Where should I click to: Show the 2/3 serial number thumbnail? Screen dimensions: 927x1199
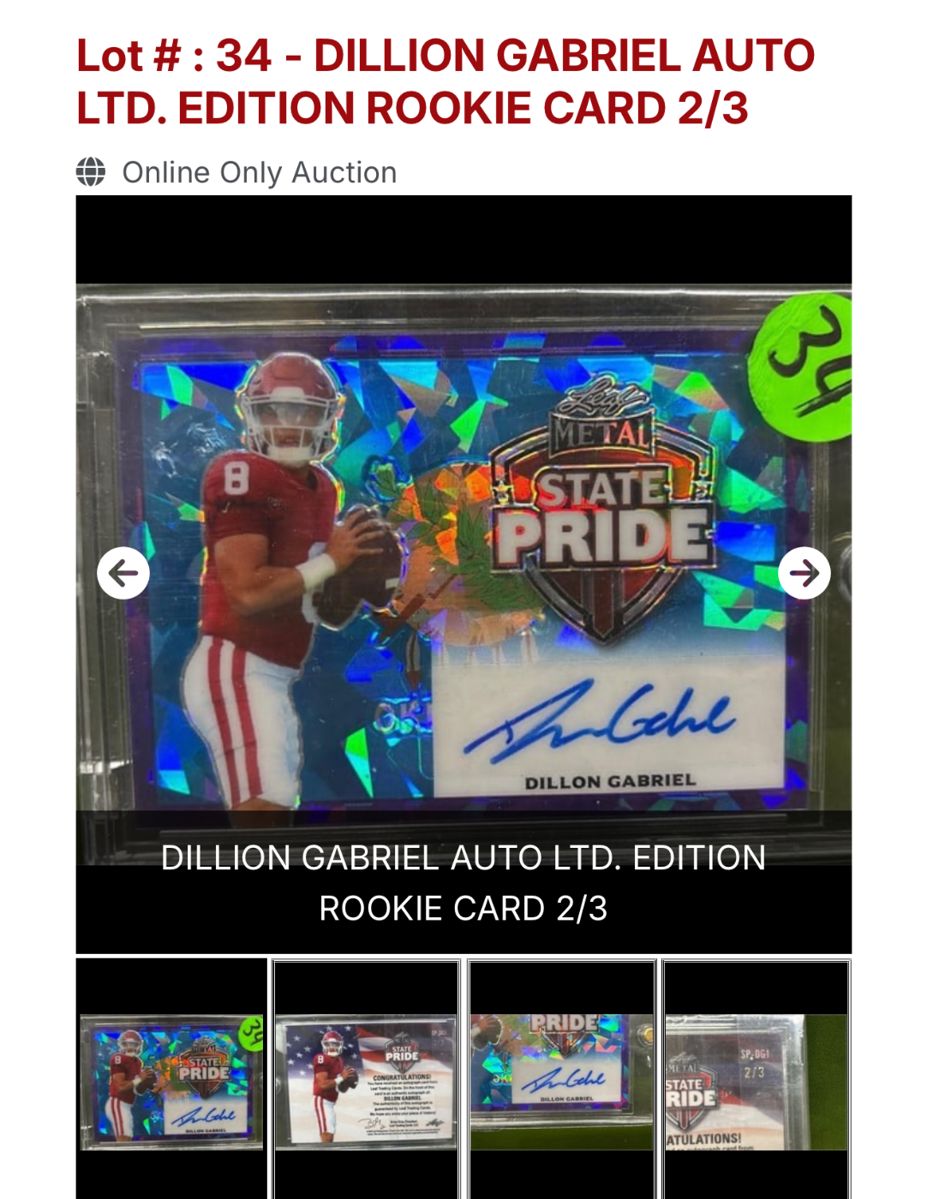click(756, 1078)
